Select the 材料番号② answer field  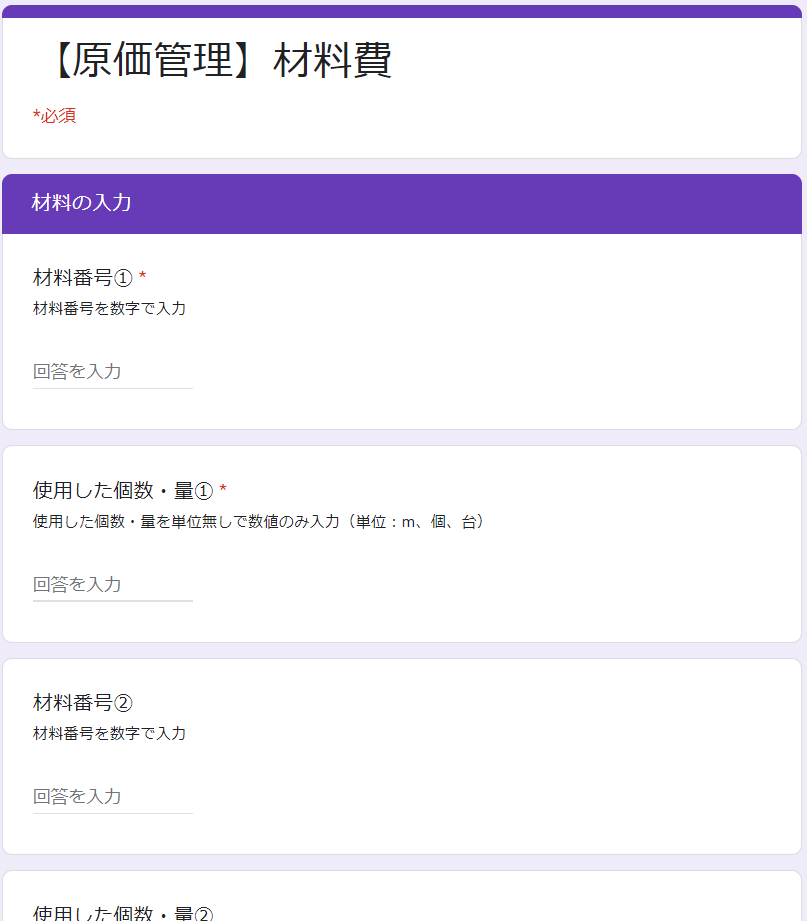(112, 797)
